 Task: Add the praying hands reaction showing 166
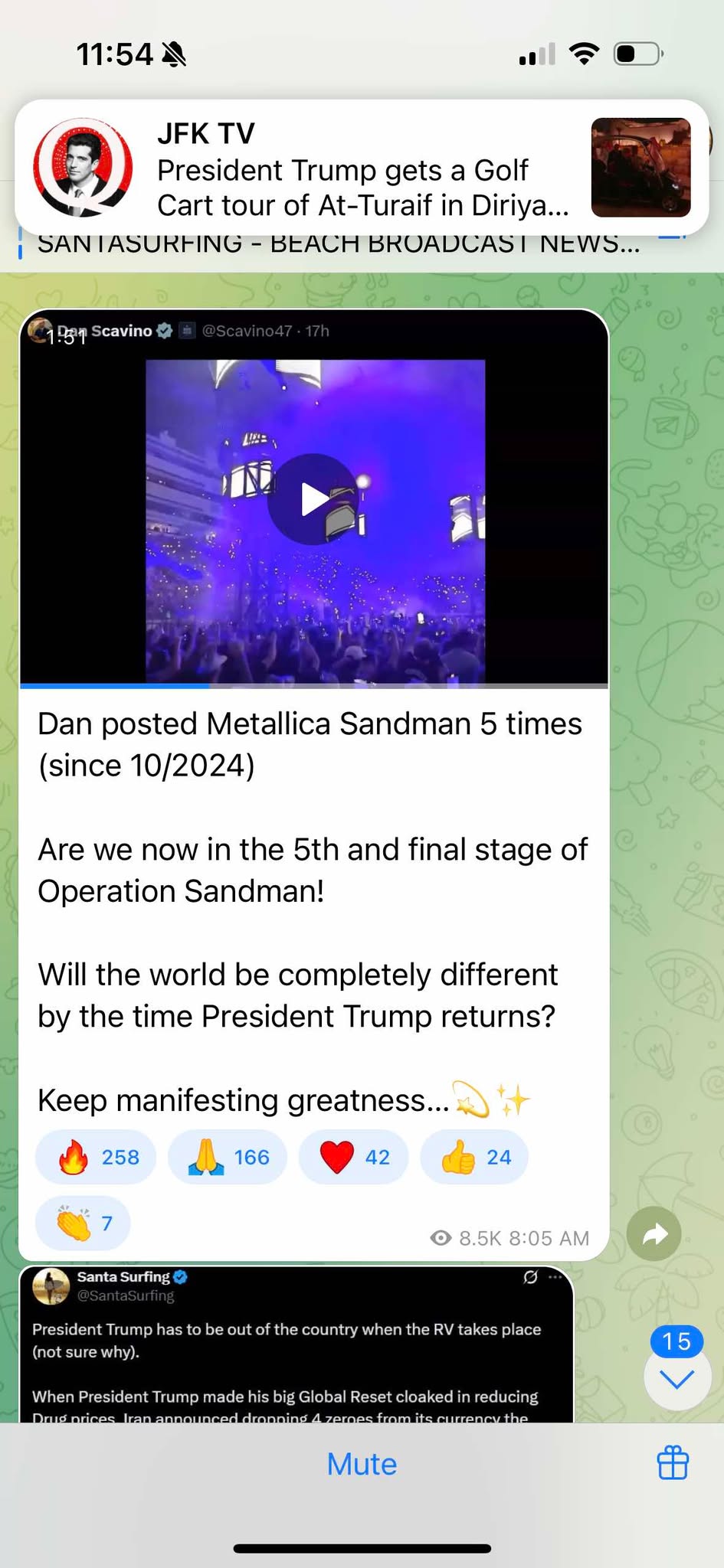tap(228, 1157)
